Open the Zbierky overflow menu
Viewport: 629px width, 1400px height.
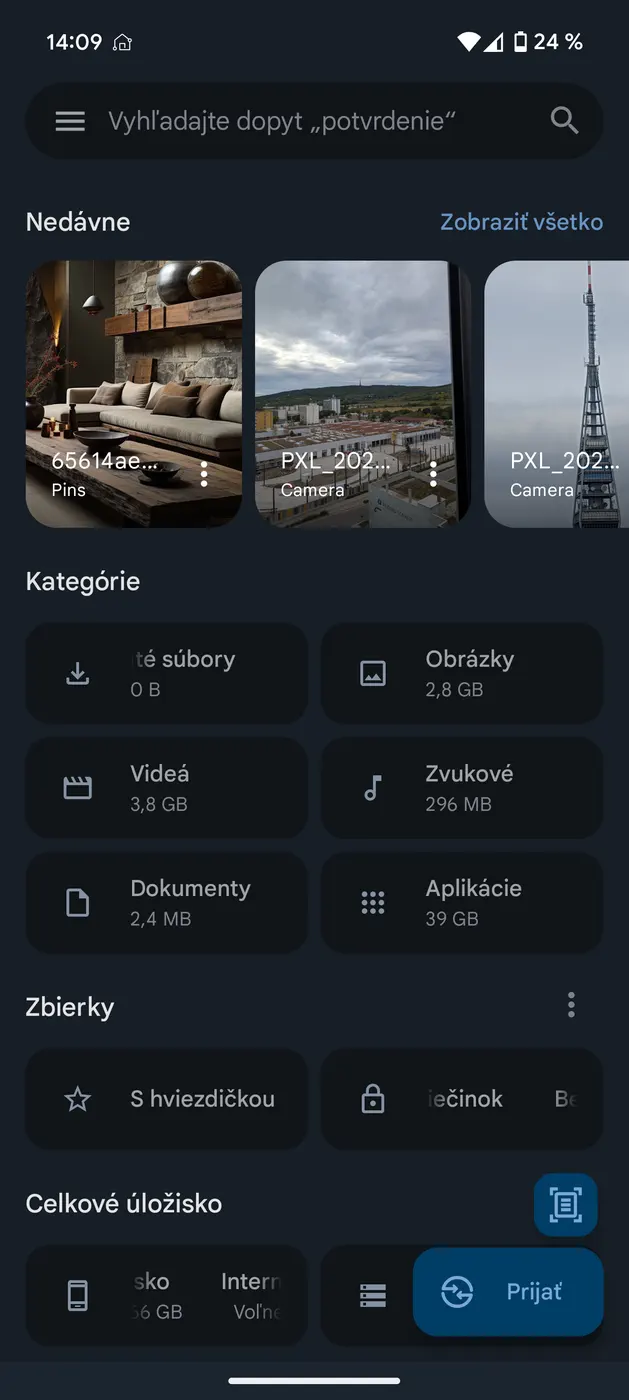[x=571, y=1005]
